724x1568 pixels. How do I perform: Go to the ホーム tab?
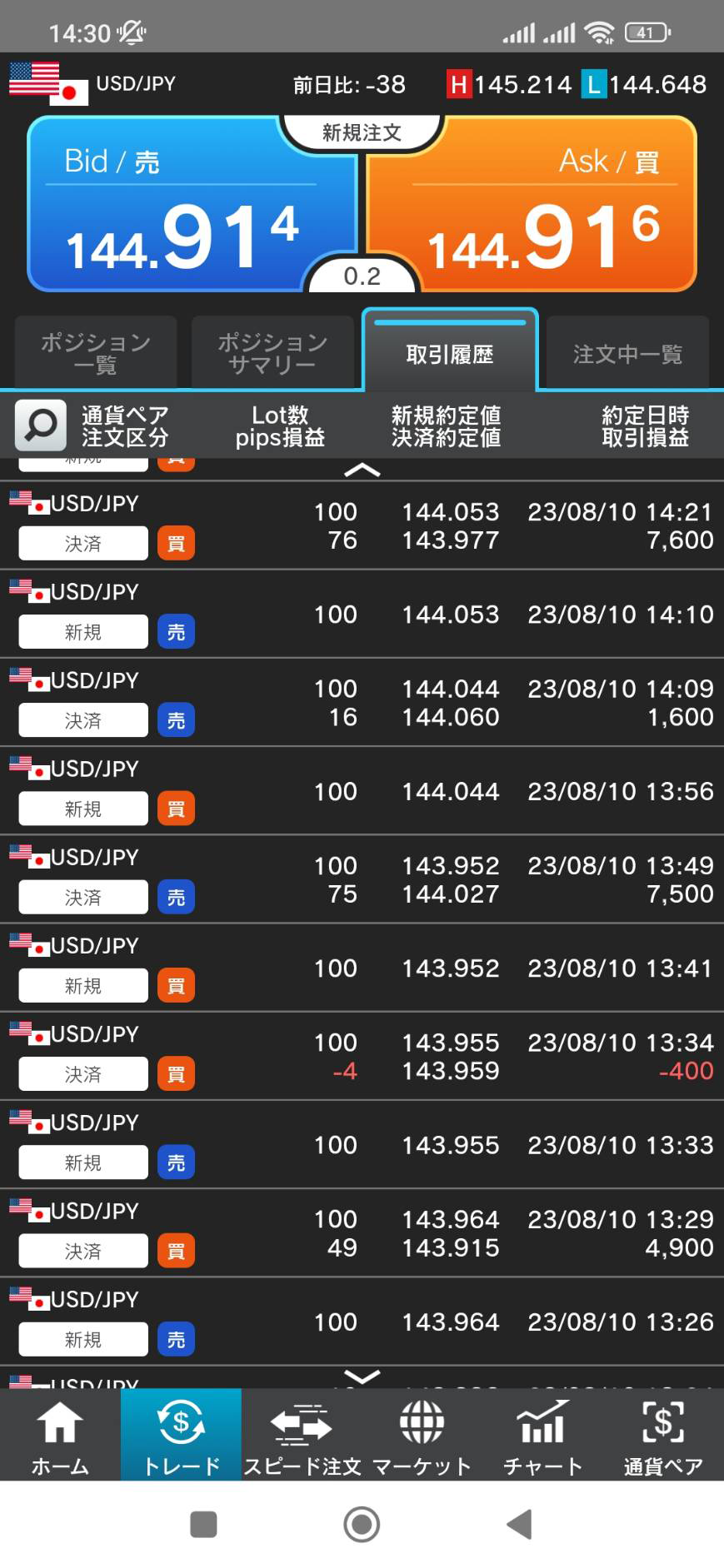tap(60, 1435)
